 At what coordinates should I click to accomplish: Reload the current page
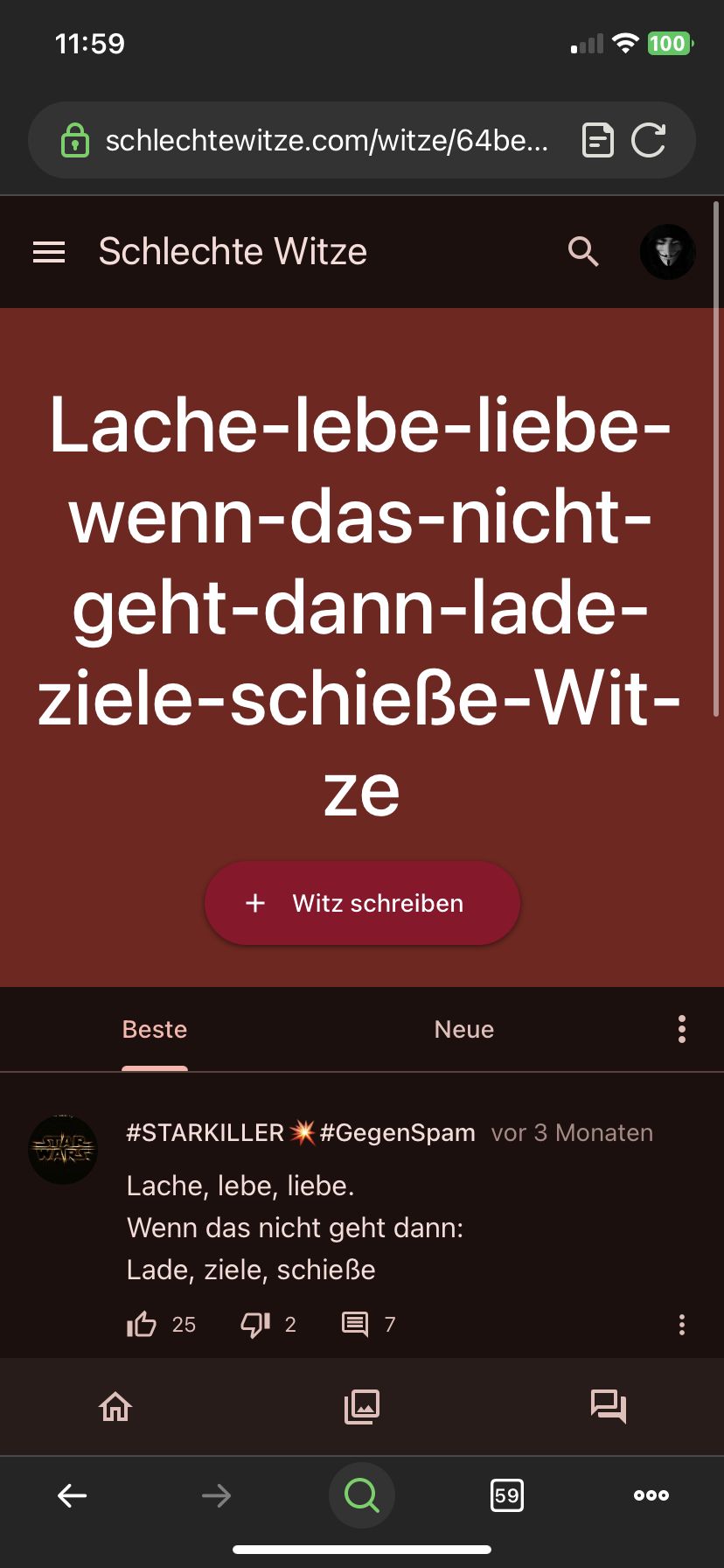pyautogui.click(x=649, y=141)
